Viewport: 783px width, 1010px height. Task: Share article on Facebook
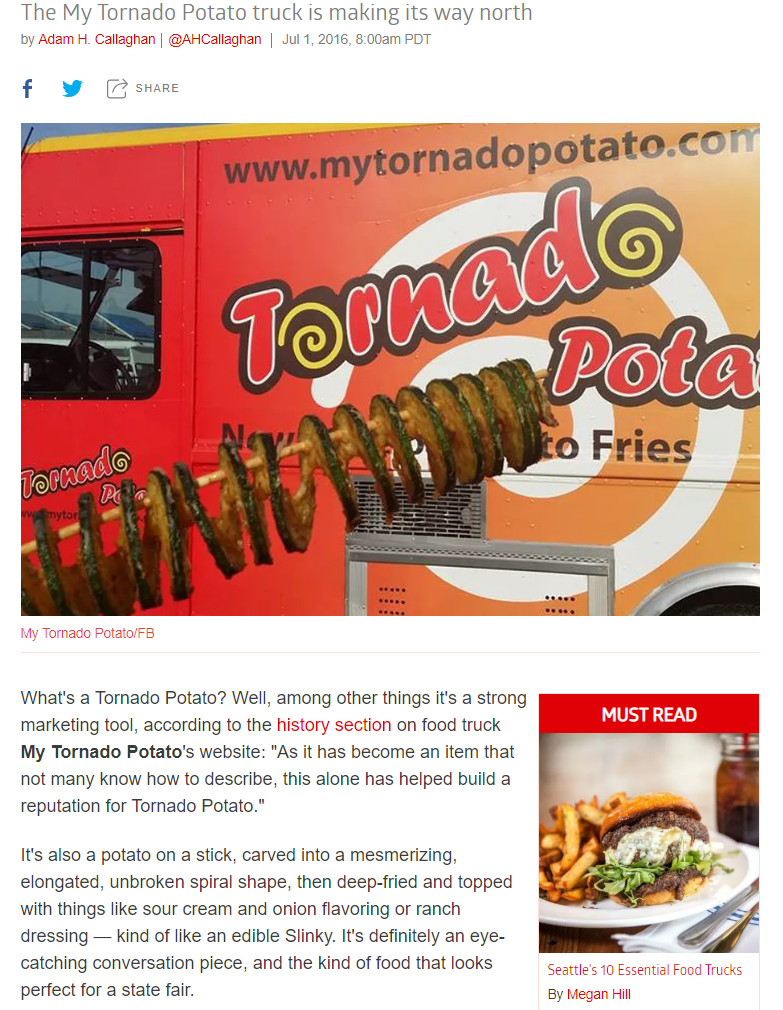point(28,88)
